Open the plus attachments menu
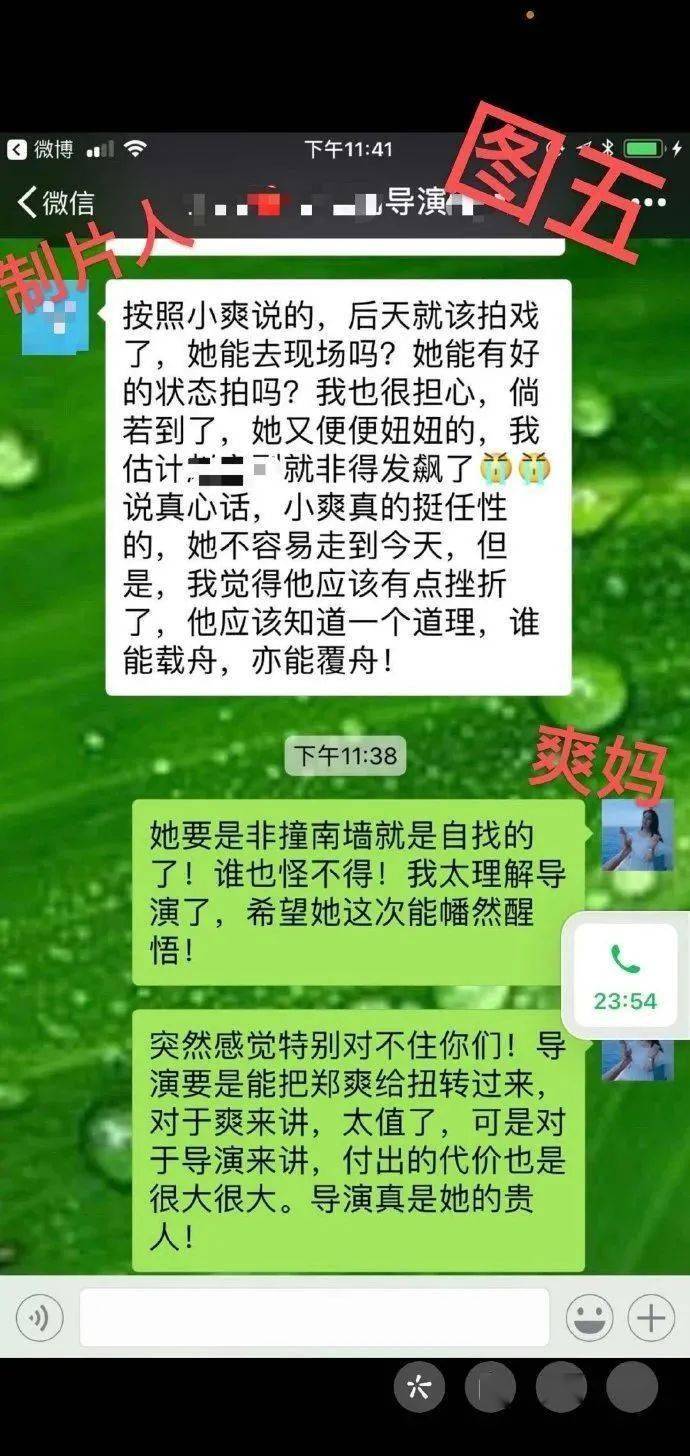 click(x=651, y=1318)
